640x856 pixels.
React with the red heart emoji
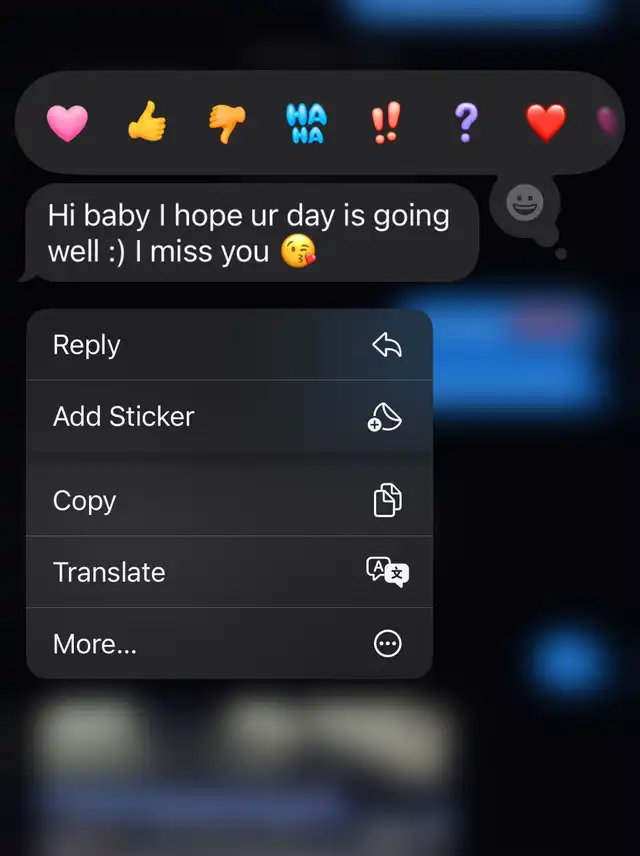coord(545,123)
